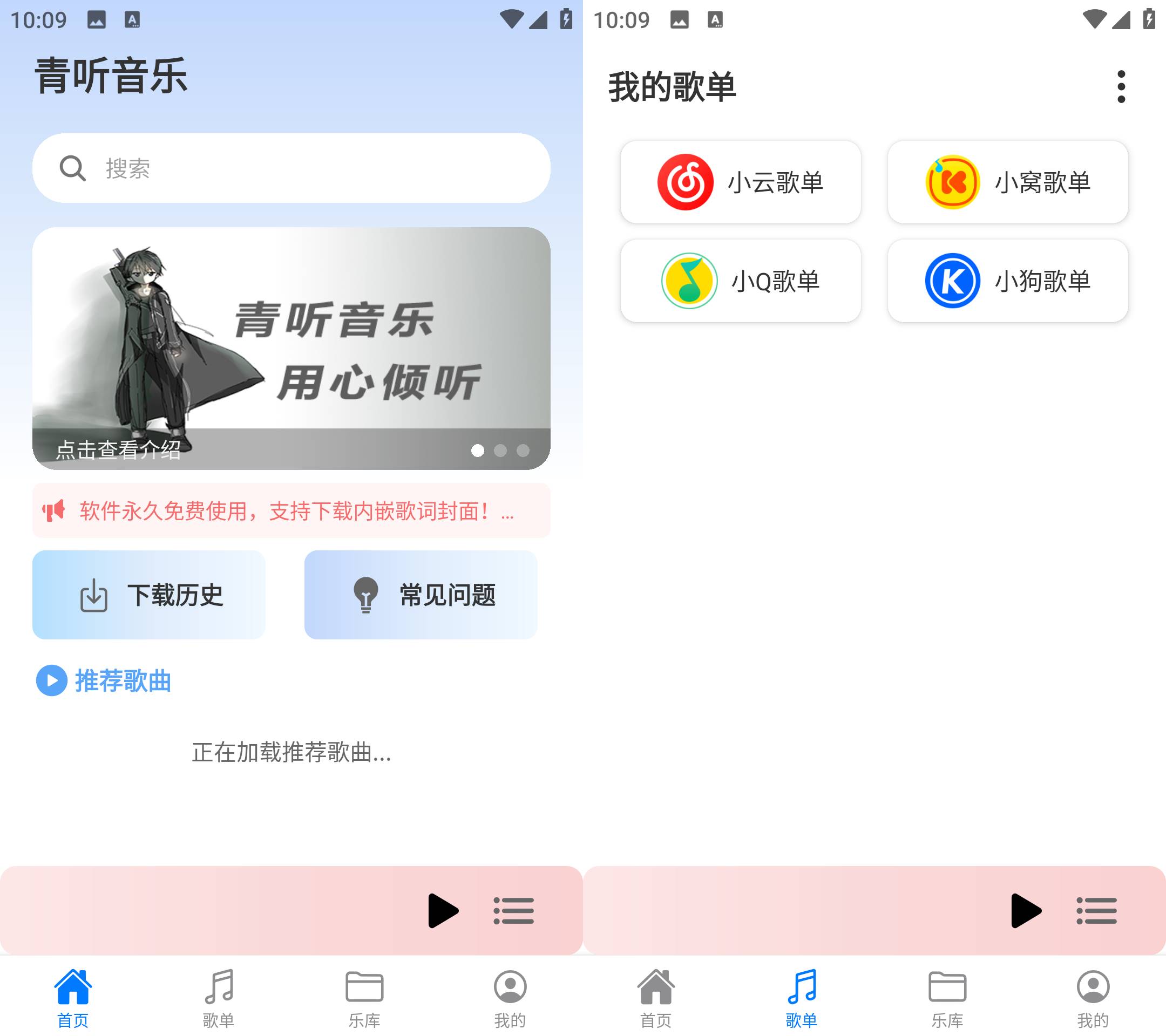
Task: Open the 青听音乐 intro banner
Action: pos(291,348)
